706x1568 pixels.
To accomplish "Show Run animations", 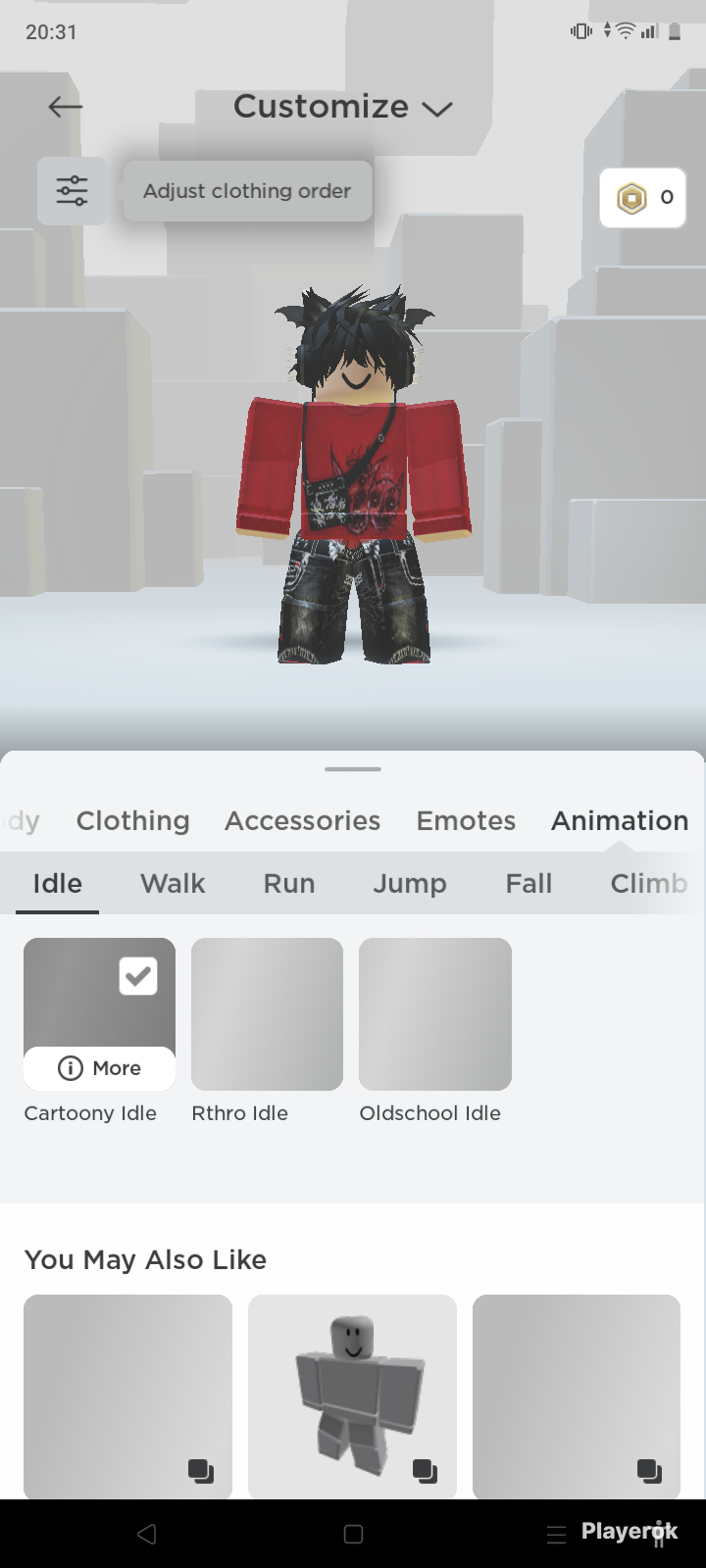I will [x=289, y=883].
